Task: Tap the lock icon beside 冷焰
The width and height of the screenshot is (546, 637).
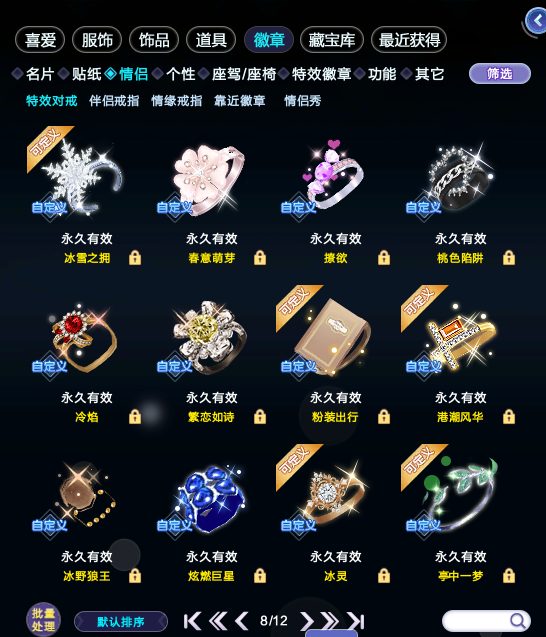Action: (135, 417)
